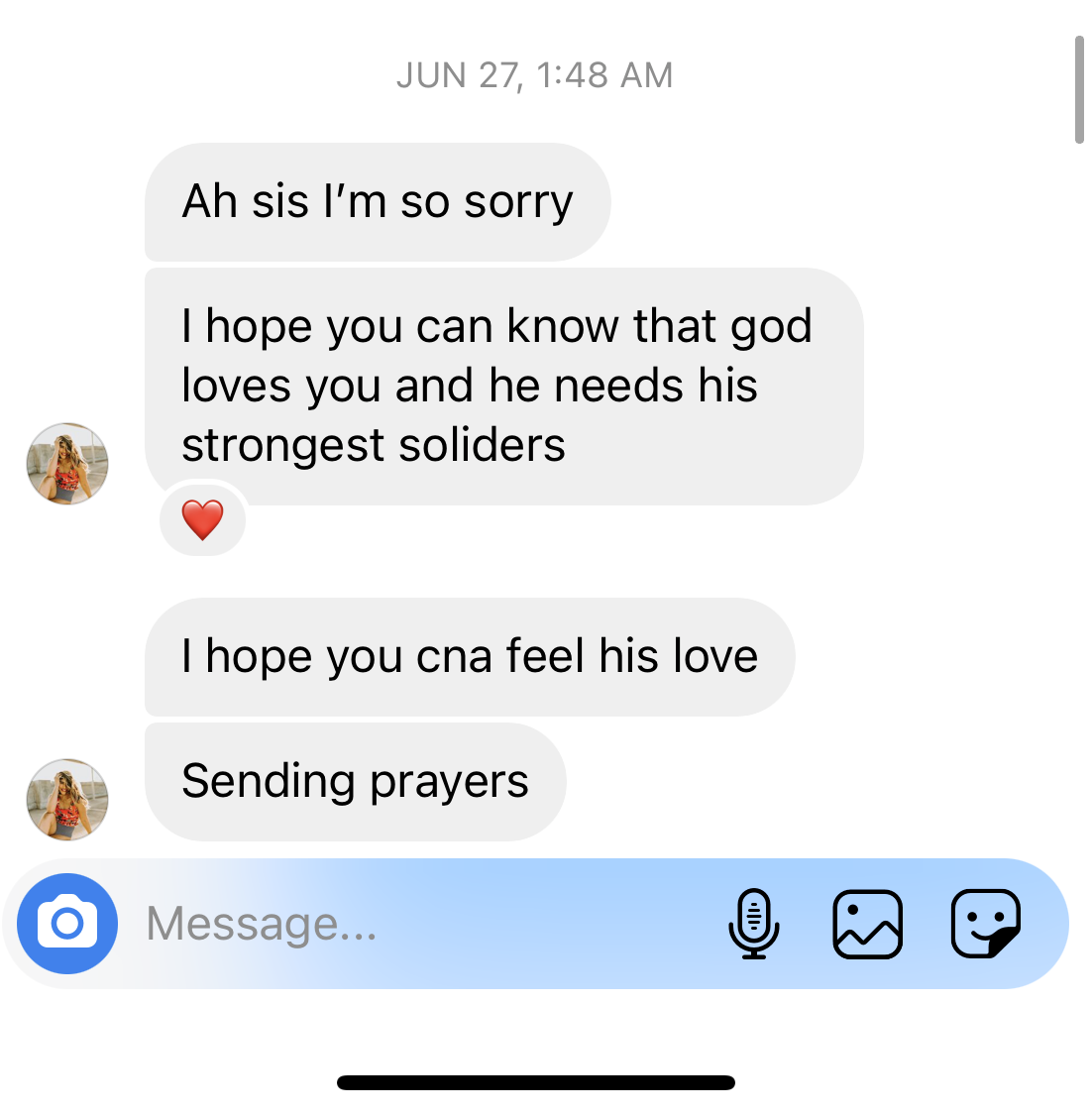Tap the heart reaction under the soldiers message
The width and height of the screenshot is (1092, 1114).
click(x=203, y=519)
